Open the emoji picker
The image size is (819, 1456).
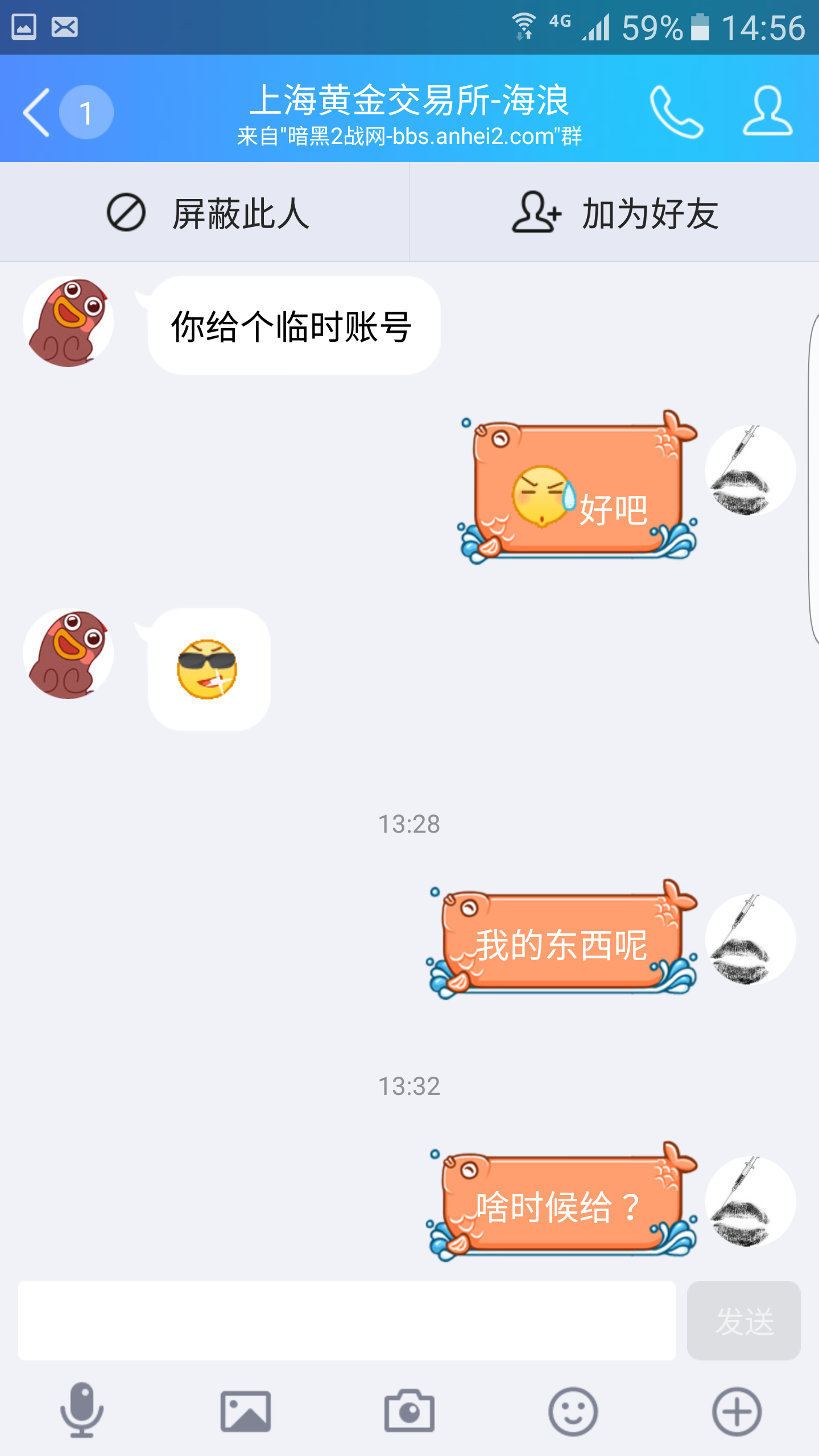573,1410
